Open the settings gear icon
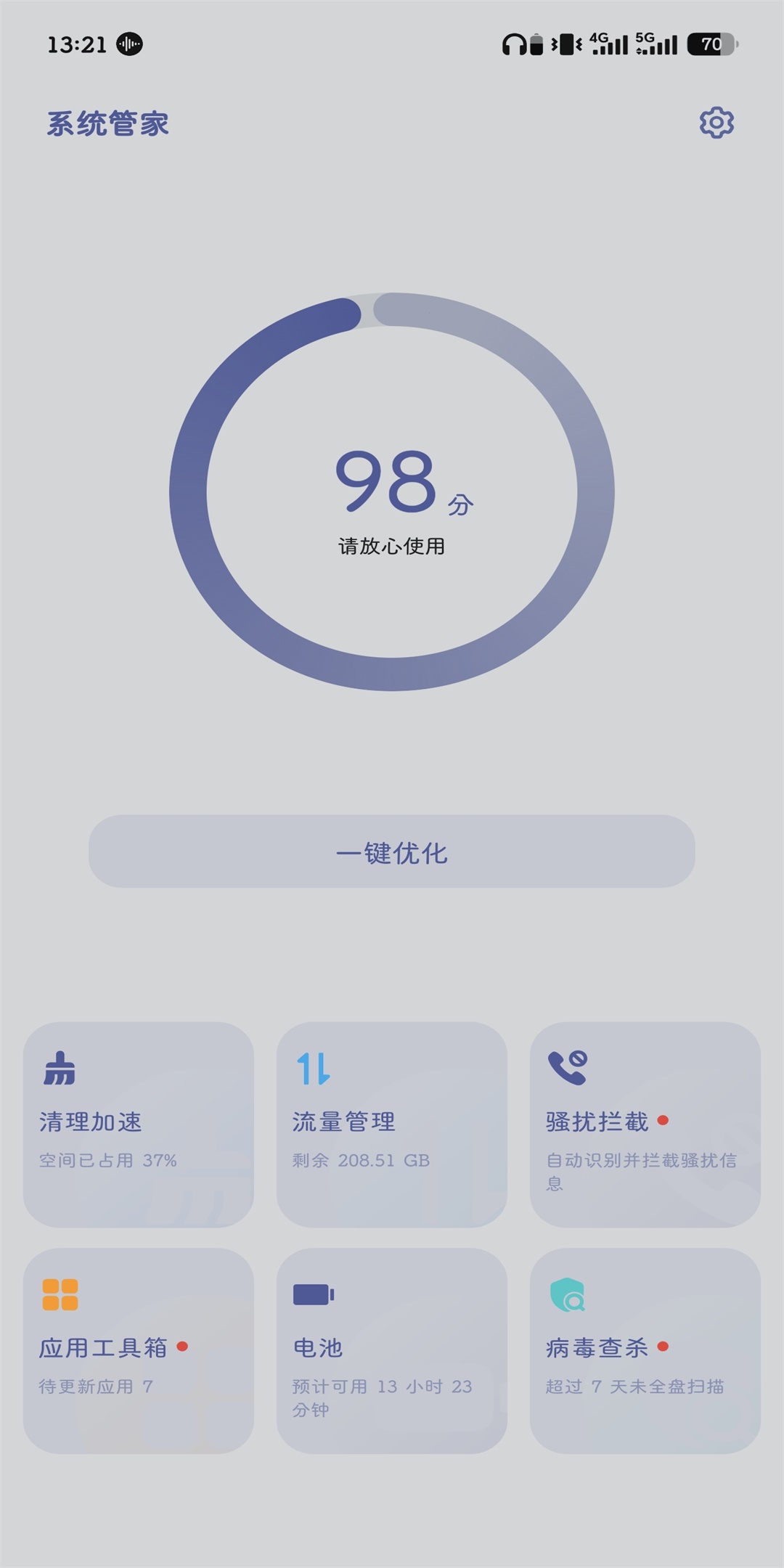 pyautogui.click(x=716, y=123)
